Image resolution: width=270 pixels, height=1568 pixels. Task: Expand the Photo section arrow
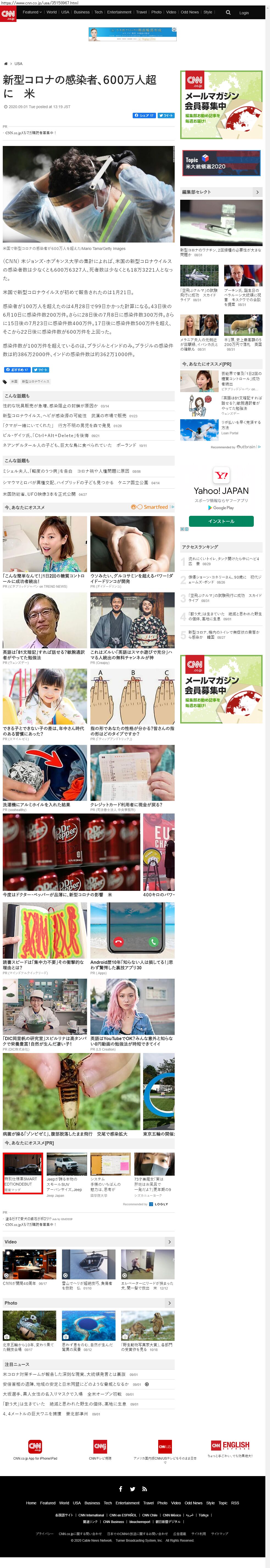click(169, 1303)
